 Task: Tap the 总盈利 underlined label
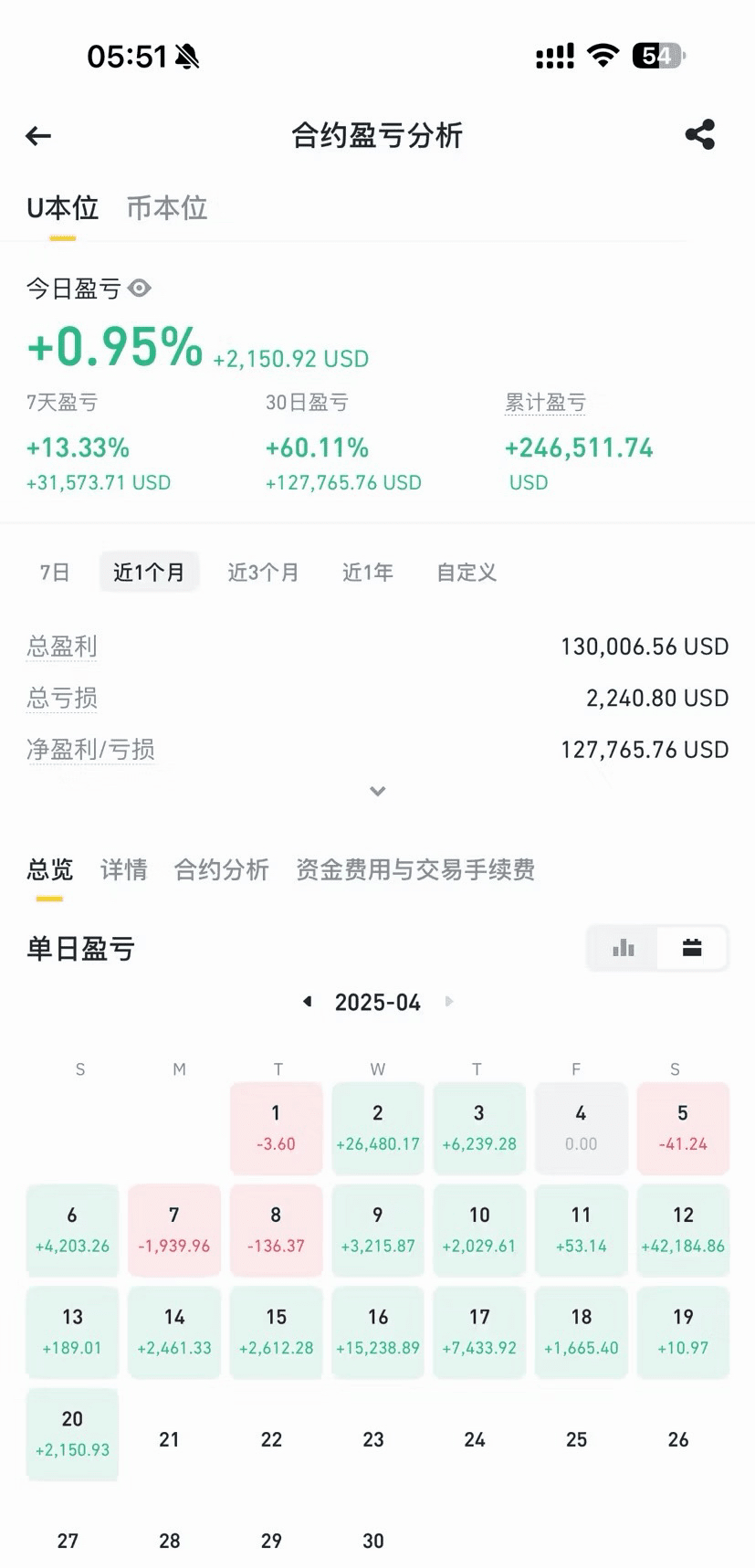(x=62, y=647)
